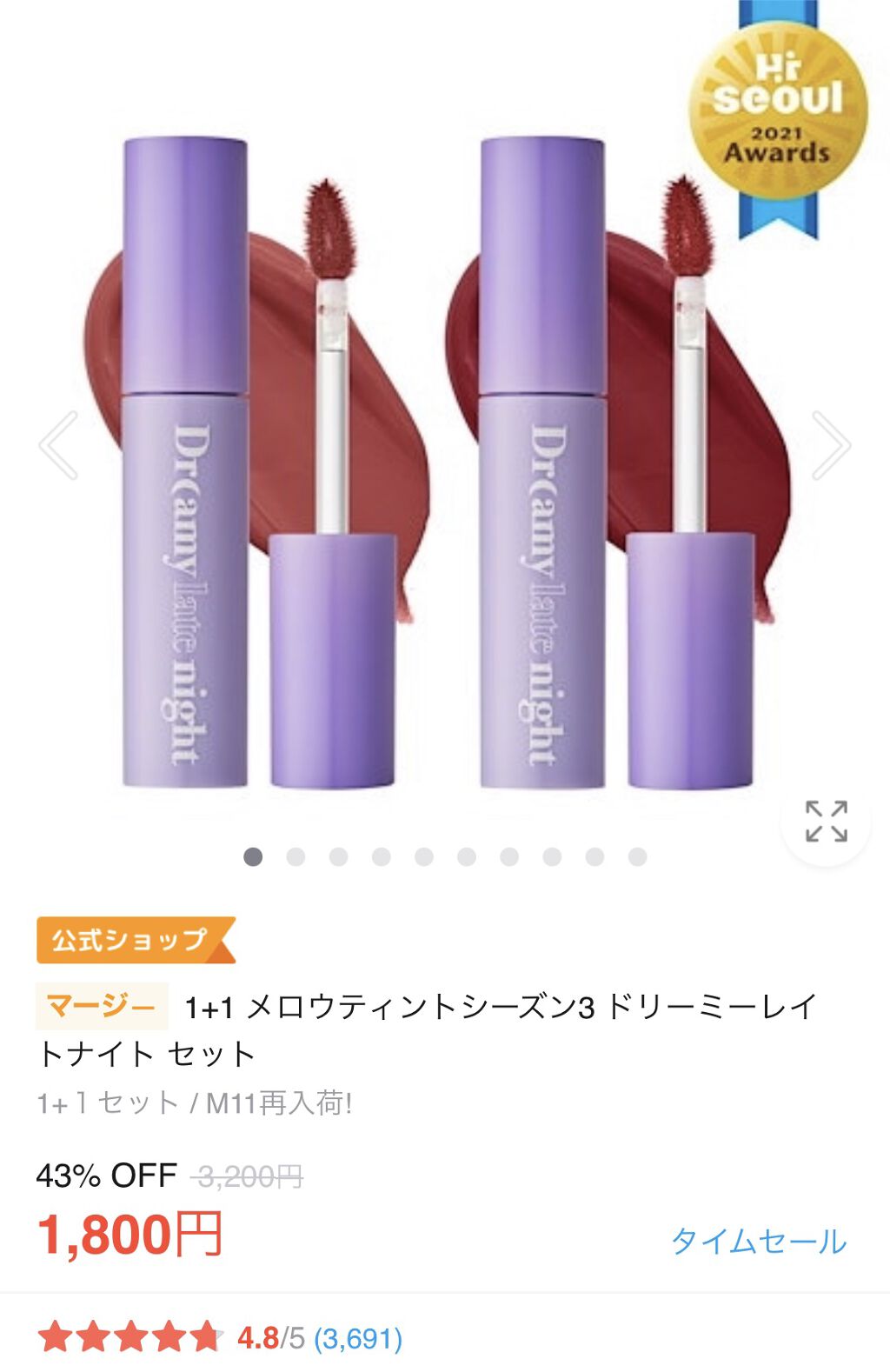View the 3,691 customer reviews
Image resolution: width=890 pixels, height=1372 pixels.
[x=358, y=1338]
